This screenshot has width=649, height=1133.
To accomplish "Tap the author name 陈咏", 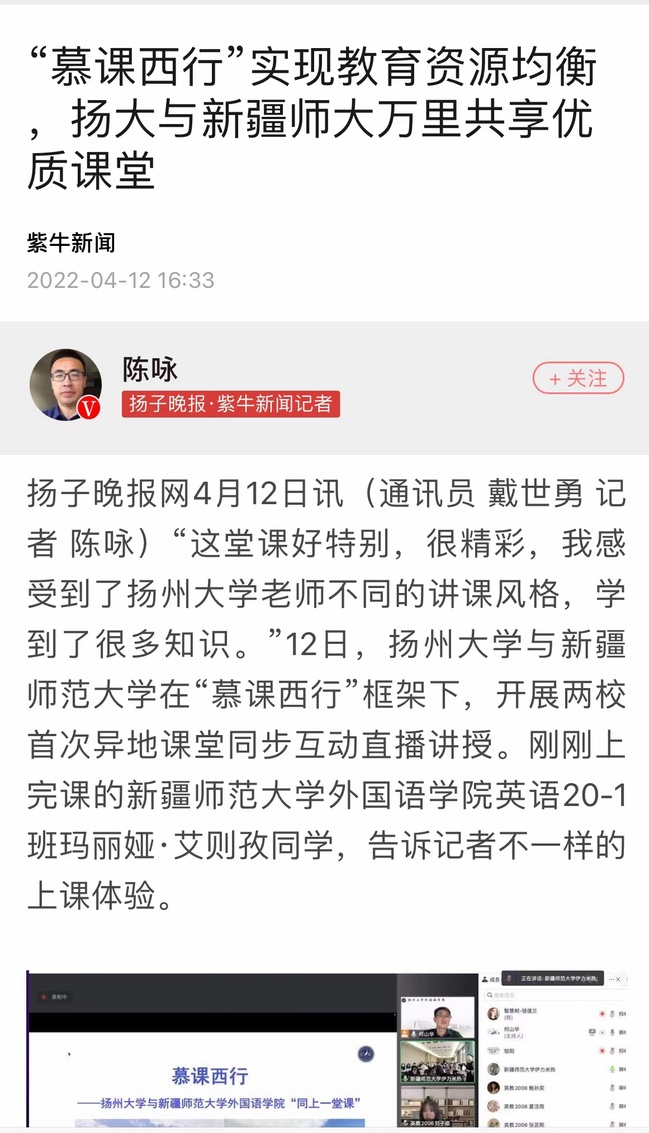I will [x=150, y=369].
